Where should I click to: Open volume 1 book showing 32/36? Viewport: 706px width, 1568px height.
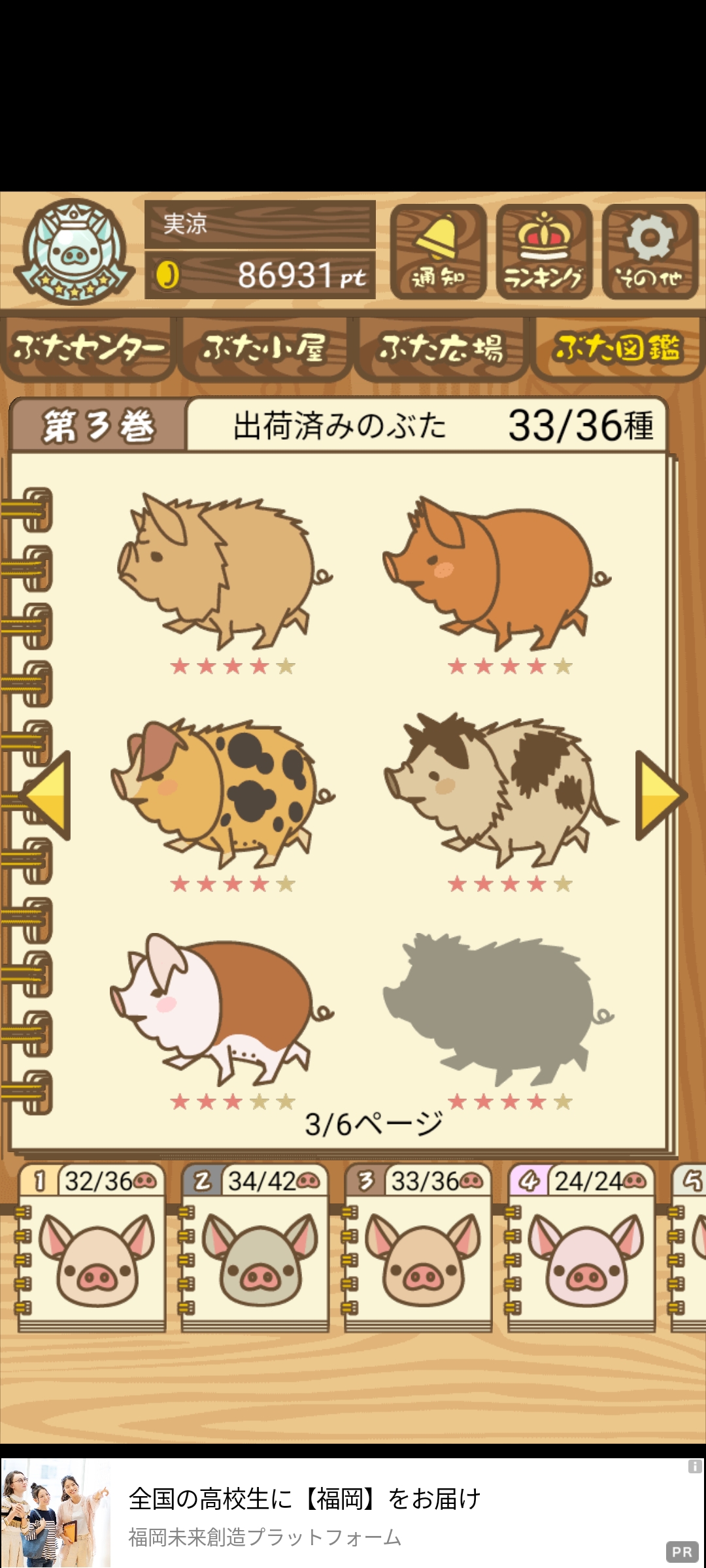[x=92, y=1248]
